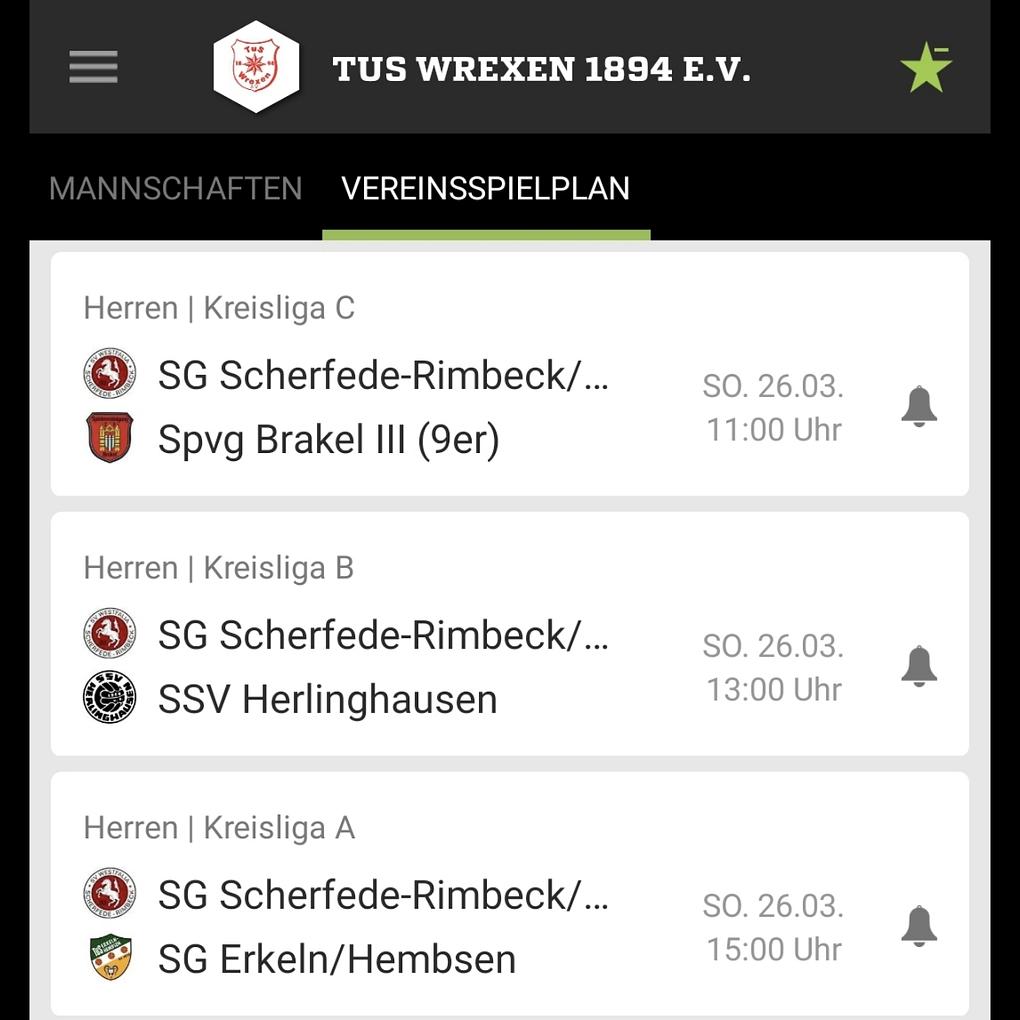The height and width of the screenshot is (1020, 1020).
Task: Open the hamburger navigation menu
Action: pyautogui.click(x=93, y=67)
